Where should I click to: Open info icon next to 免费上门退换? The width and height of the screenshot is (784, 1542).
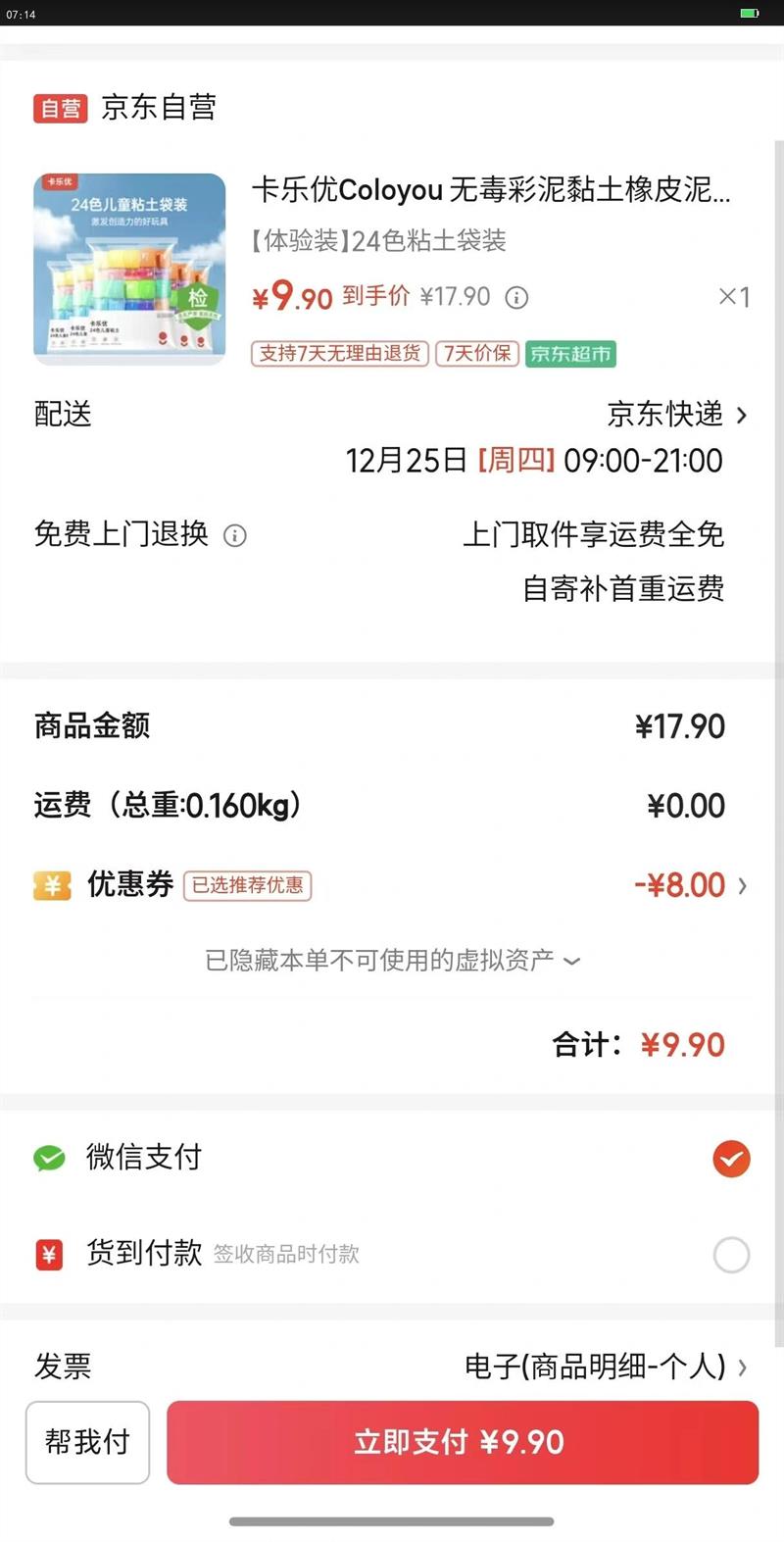point(235,535)
